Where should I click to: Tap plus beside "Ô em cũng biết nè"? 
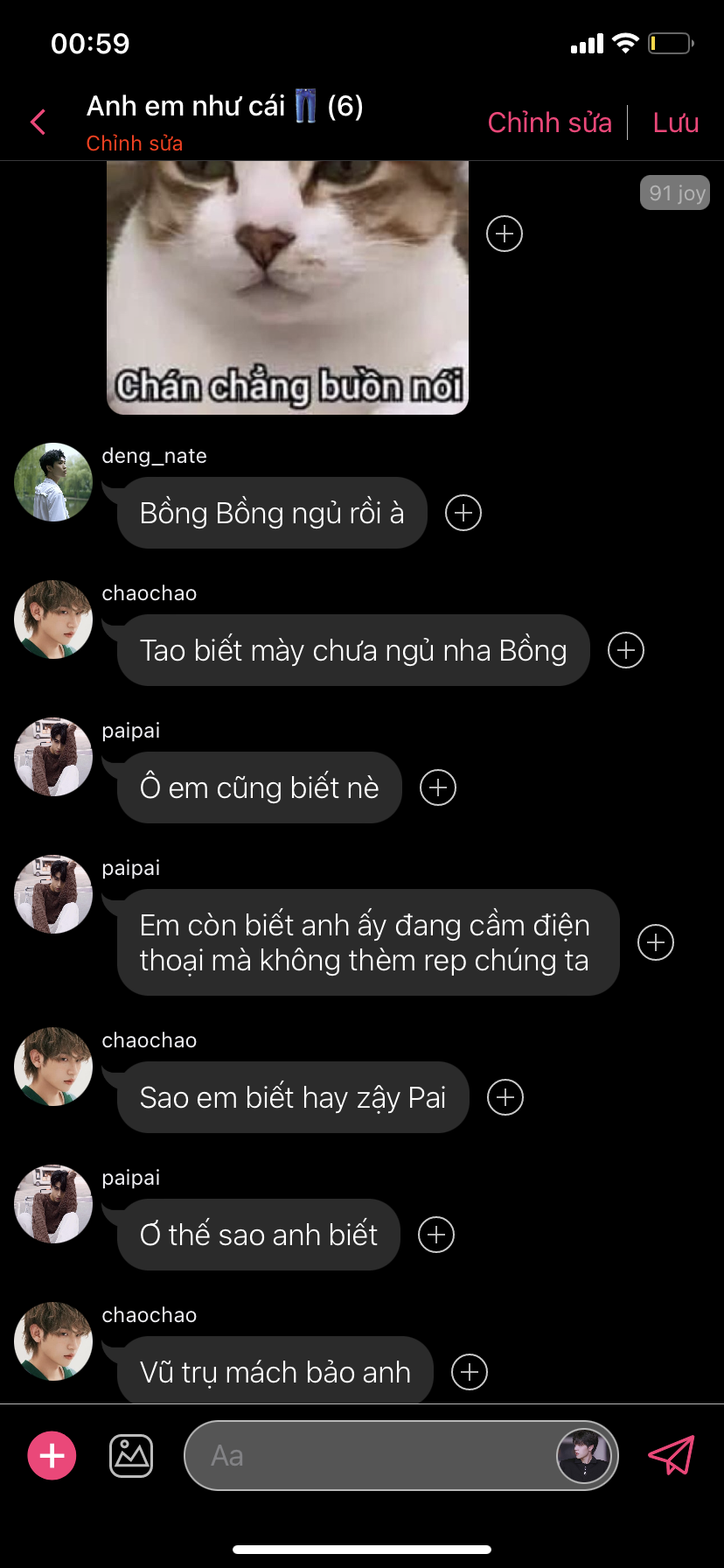pyautogui.click(x=438, y=787)
